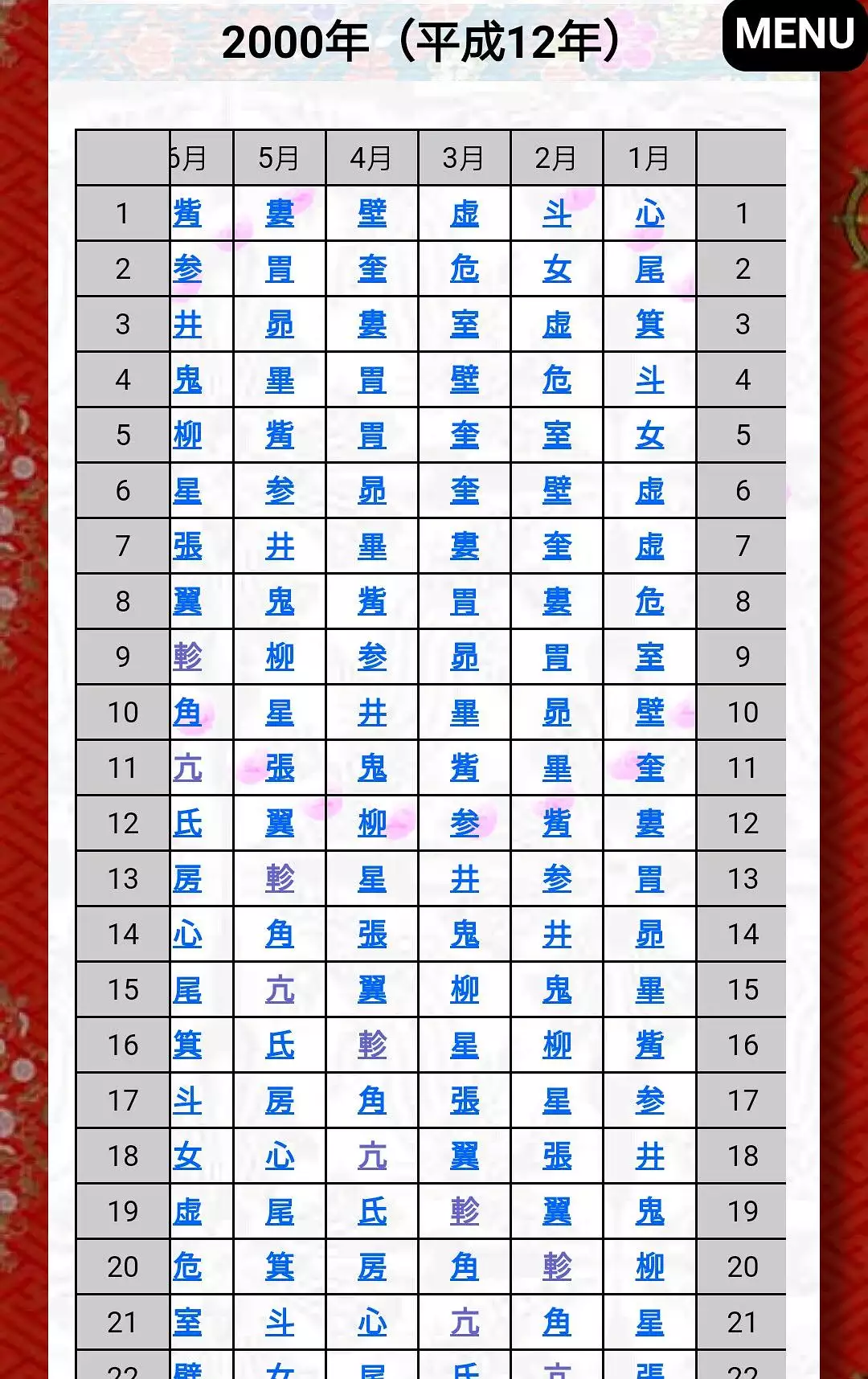Select 虚 link in the 3月 column, day 1

tap(465, 213)
